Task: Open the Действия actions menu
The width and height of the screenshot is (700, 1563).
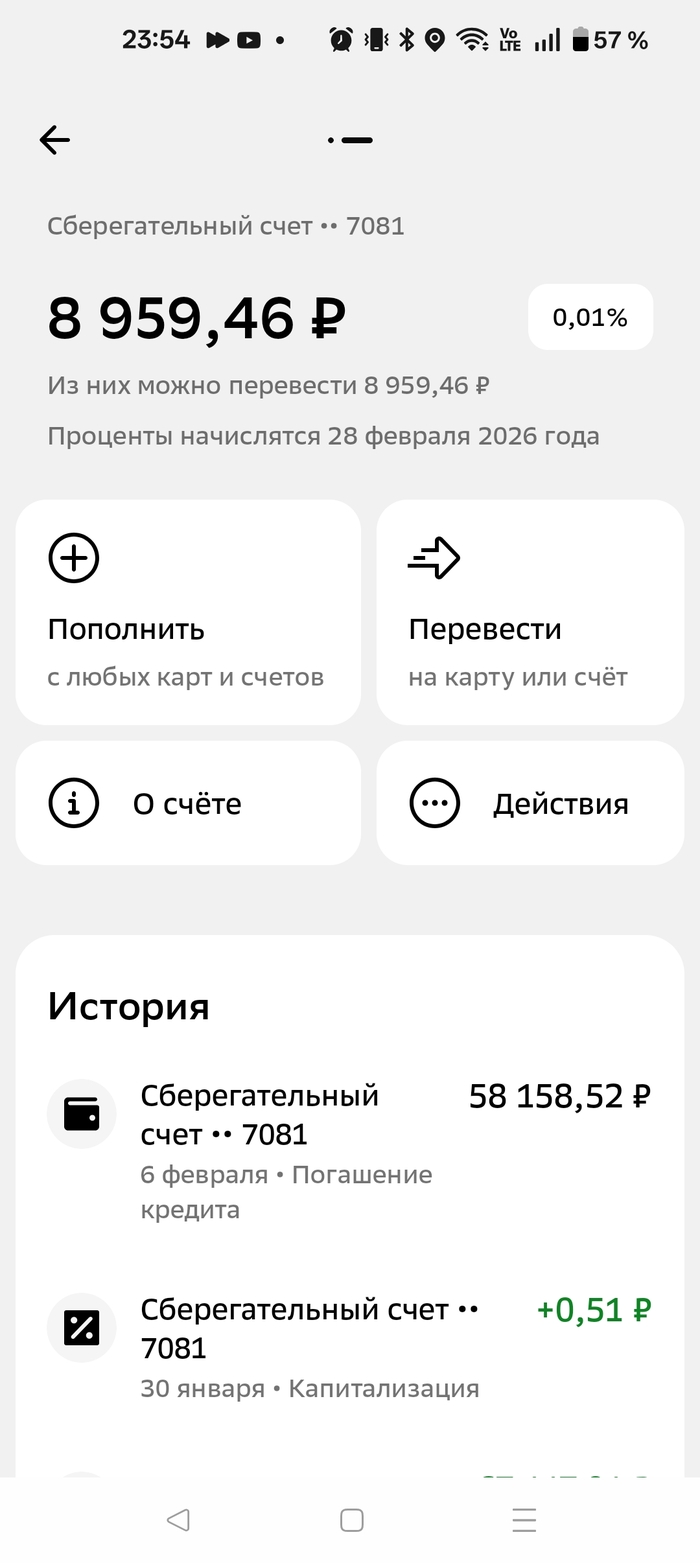Action: click(x=530, y=803)
